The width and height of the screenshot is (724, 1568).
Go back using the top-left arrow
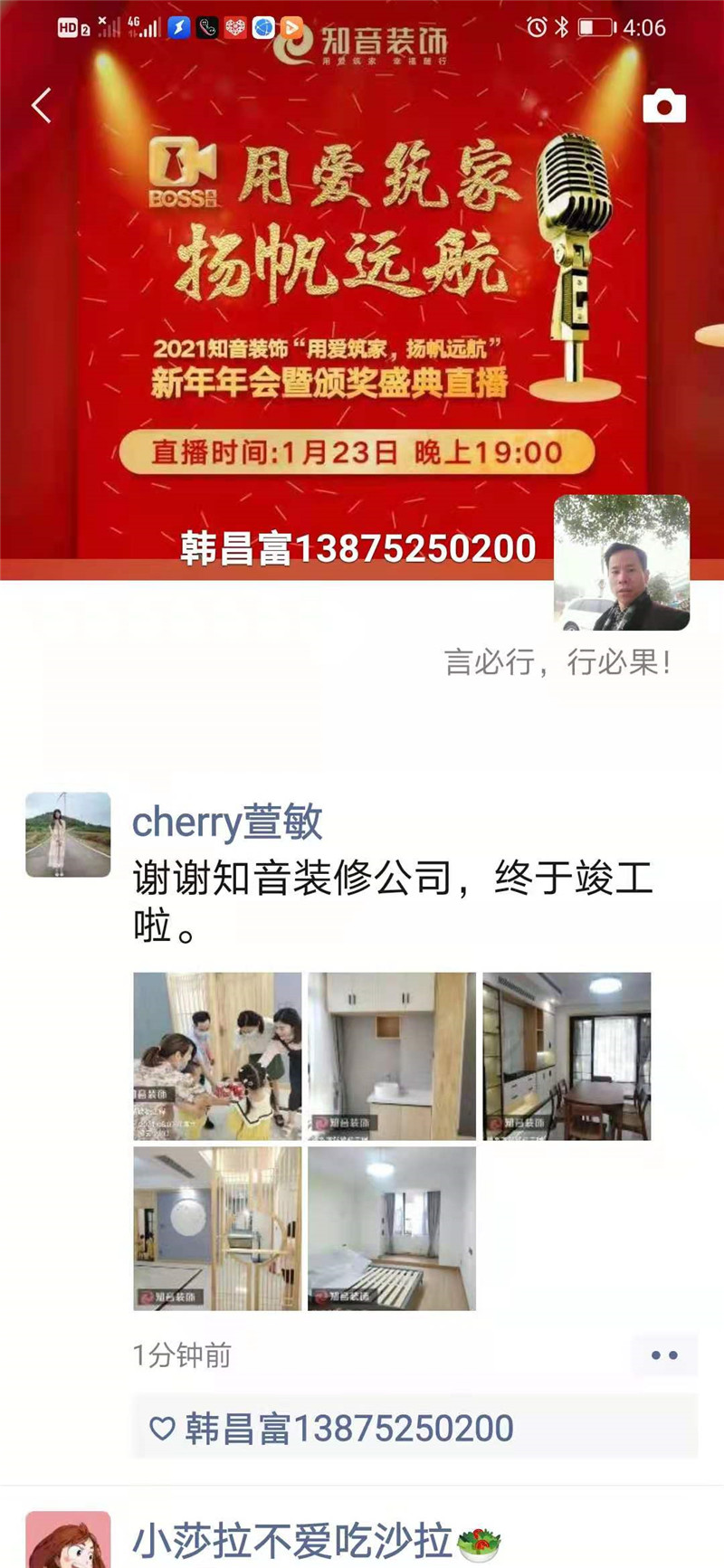pyautogui.click(x=42, y=106)
